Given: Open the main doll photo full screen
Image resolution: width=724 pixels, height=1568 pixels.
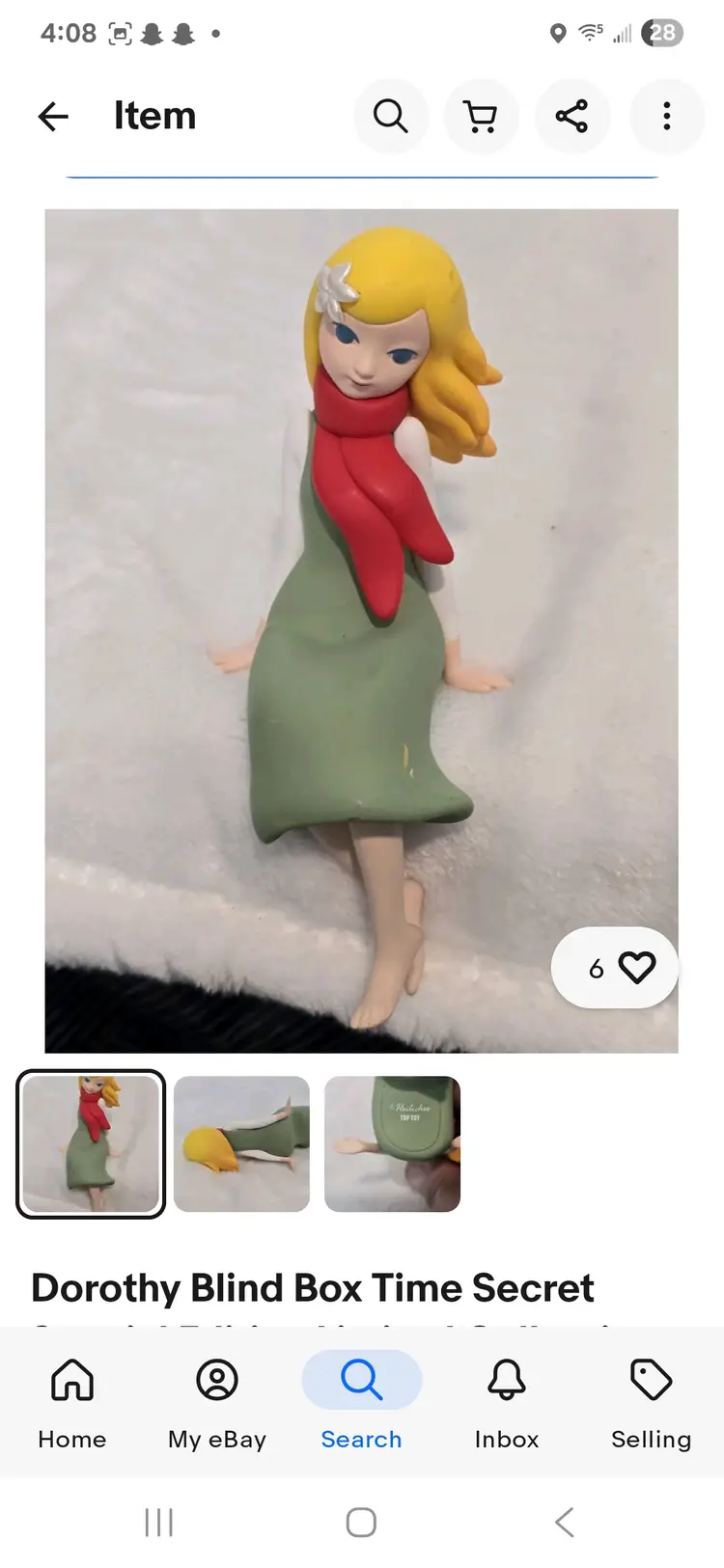Looking at the screenshot, I should [x=361, y=579].
